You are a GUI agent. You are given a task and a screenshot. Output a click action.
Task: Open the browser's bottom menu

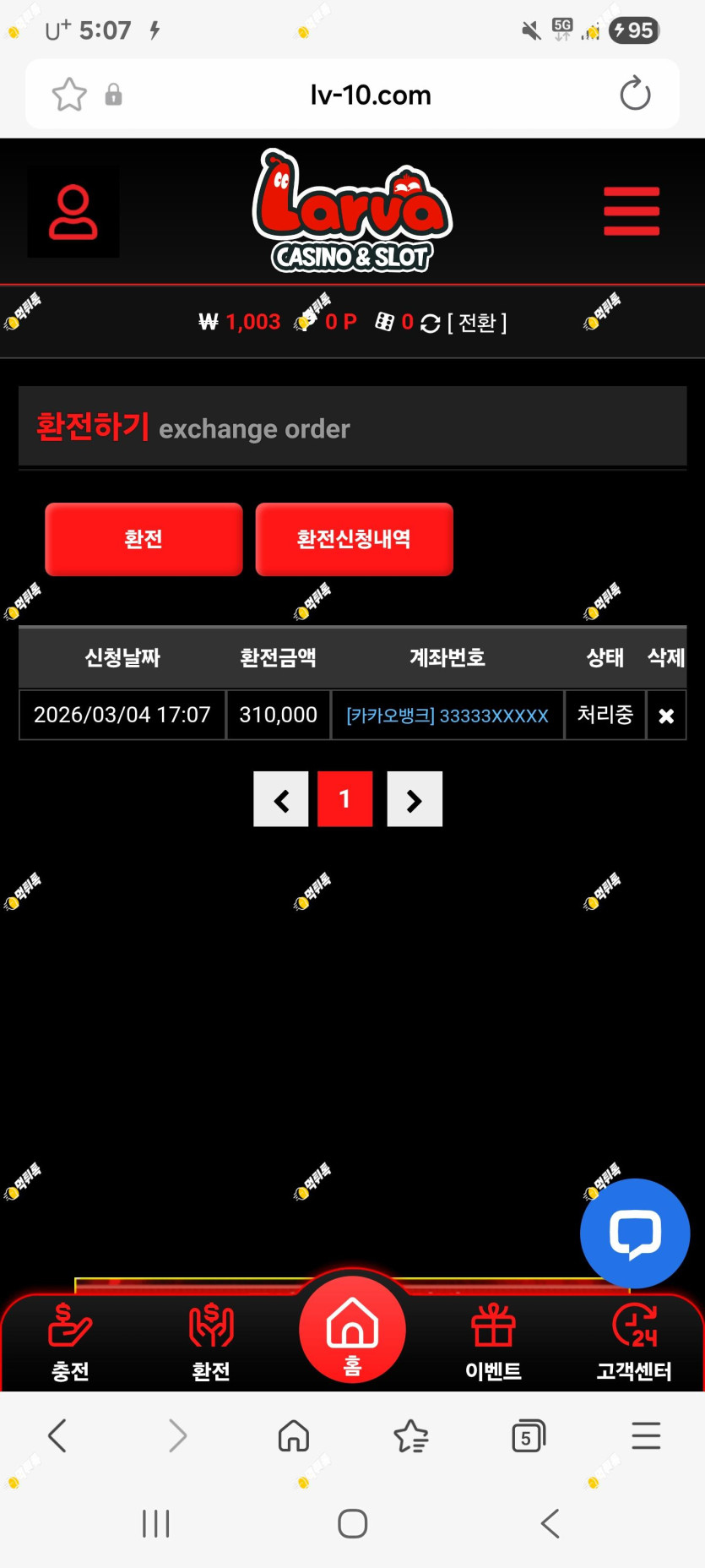click(646, 1436)
